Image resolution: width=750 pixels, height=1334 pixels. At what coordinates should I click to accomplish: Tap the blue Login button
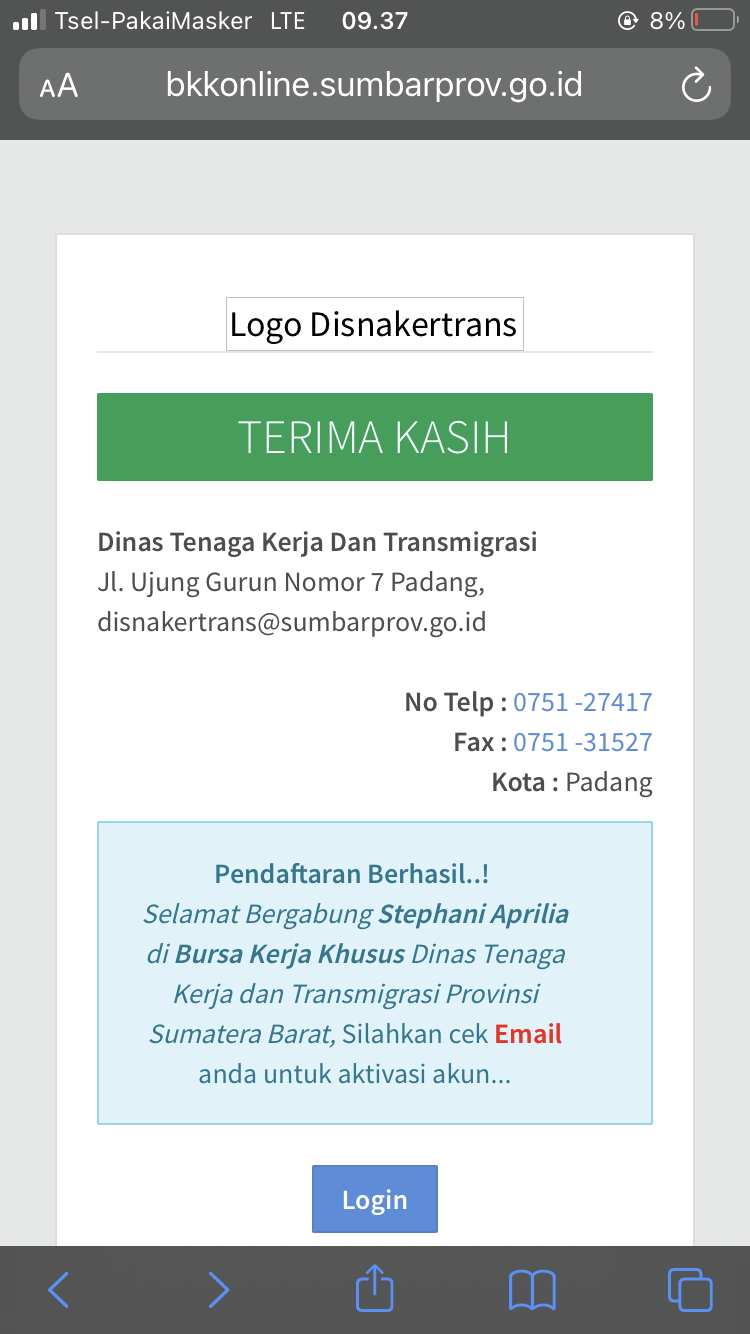click(x=374, y=1199)
